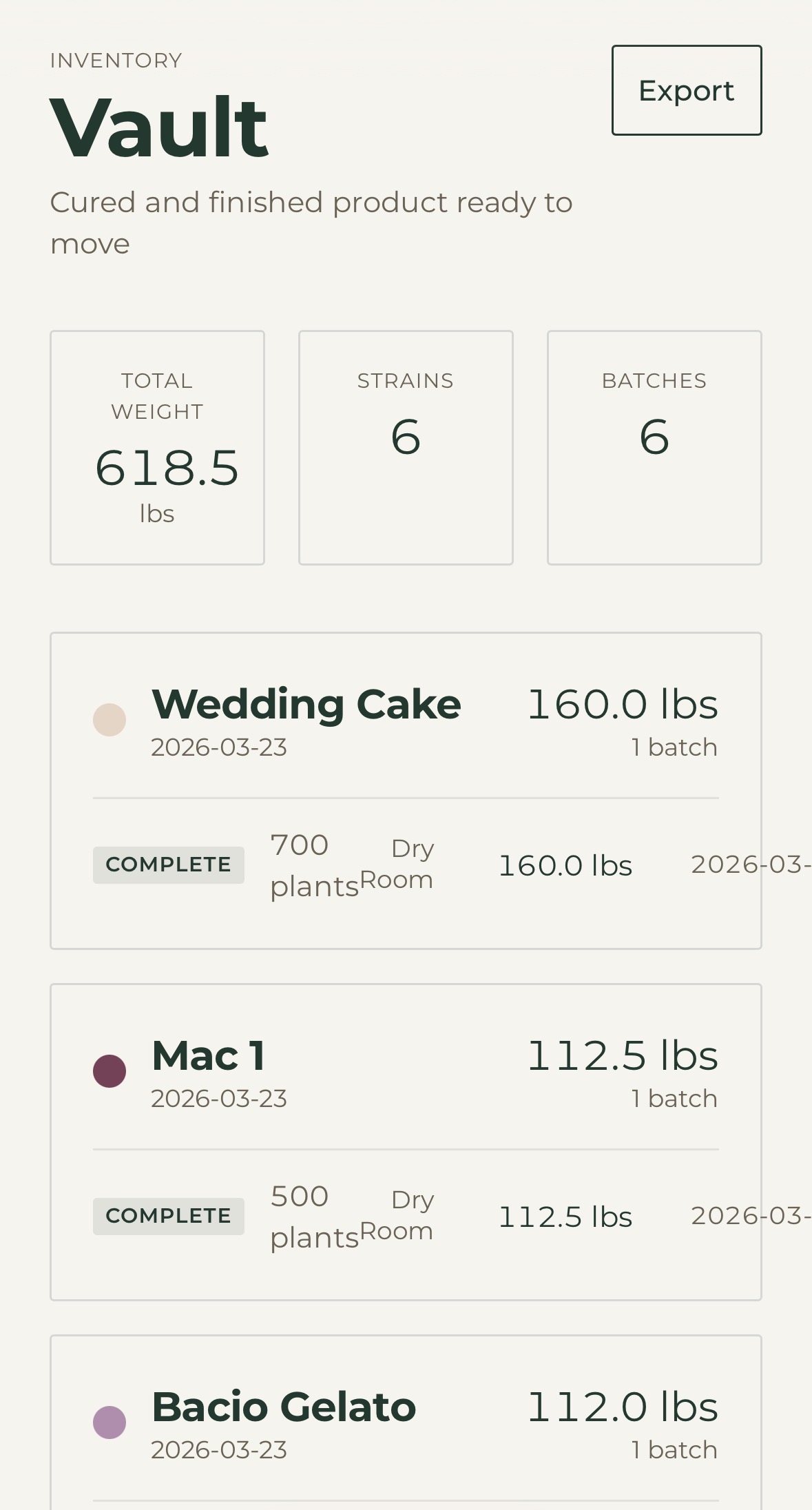
Task: Click the 112.5 lbs weight for Mac 1
Action: 623,1055
